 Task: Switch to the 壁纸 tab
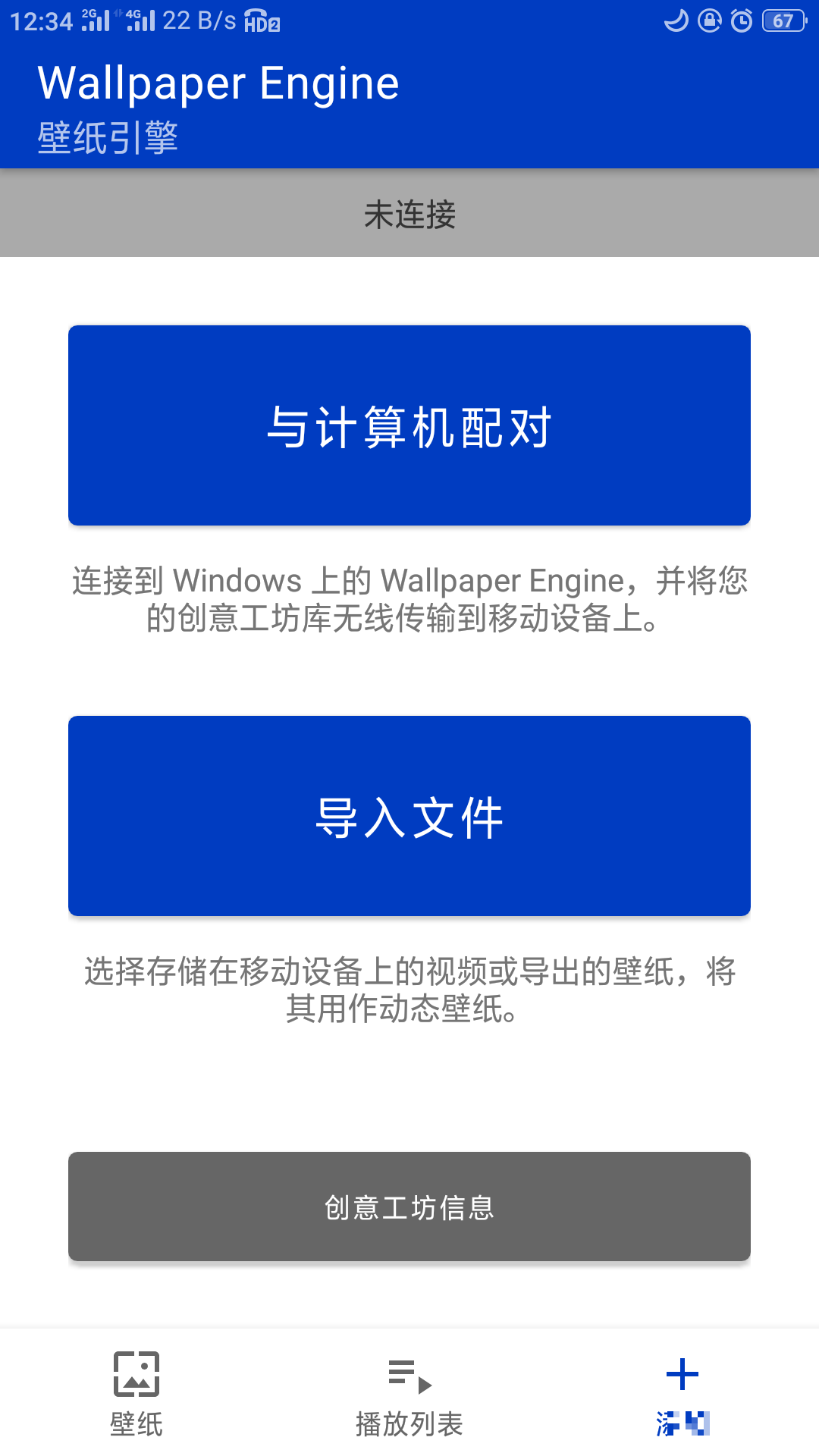[136, 1394]
